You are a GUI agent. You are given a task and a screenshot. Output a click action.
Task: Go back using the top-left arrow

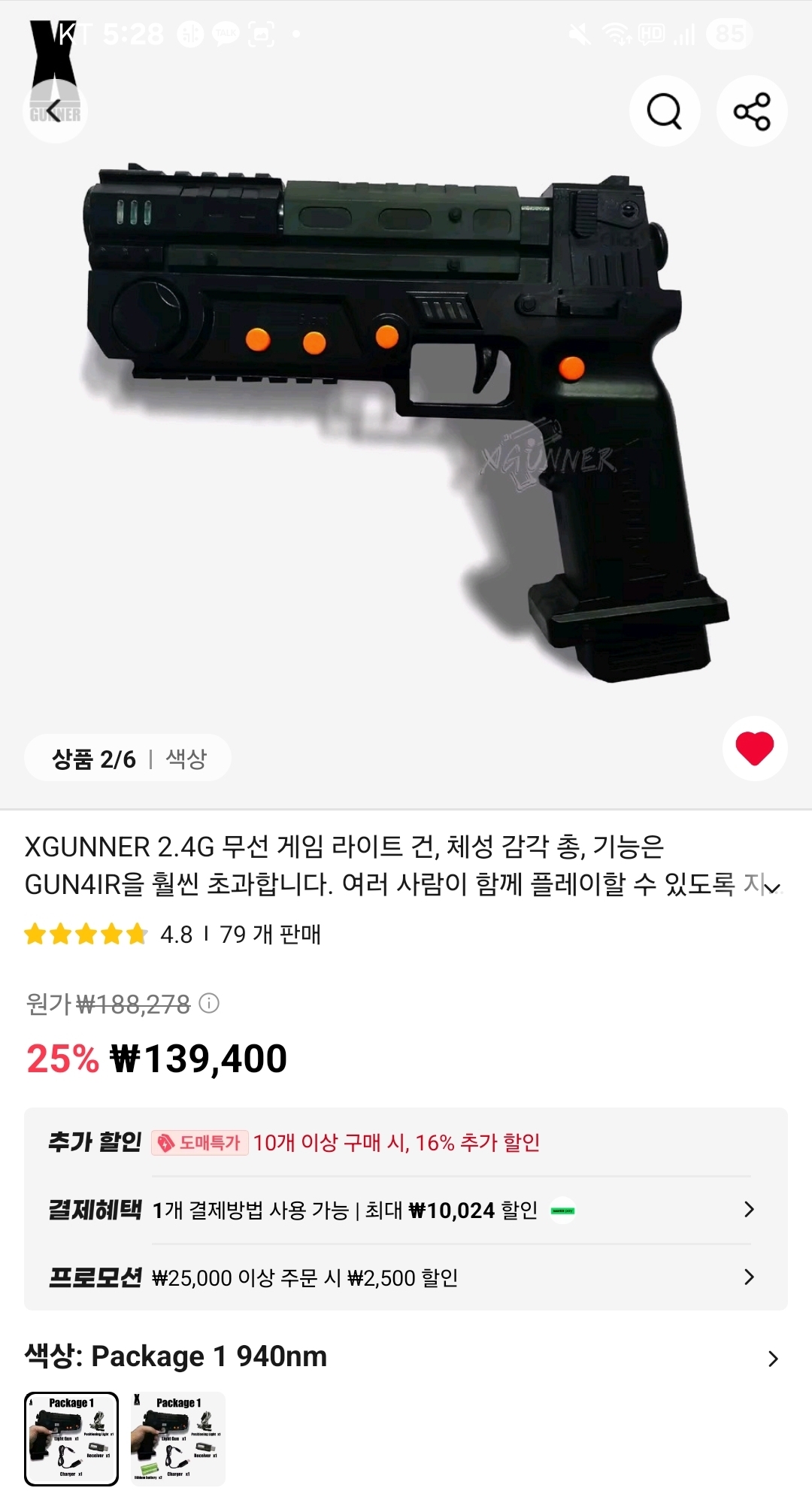(55, 111)
